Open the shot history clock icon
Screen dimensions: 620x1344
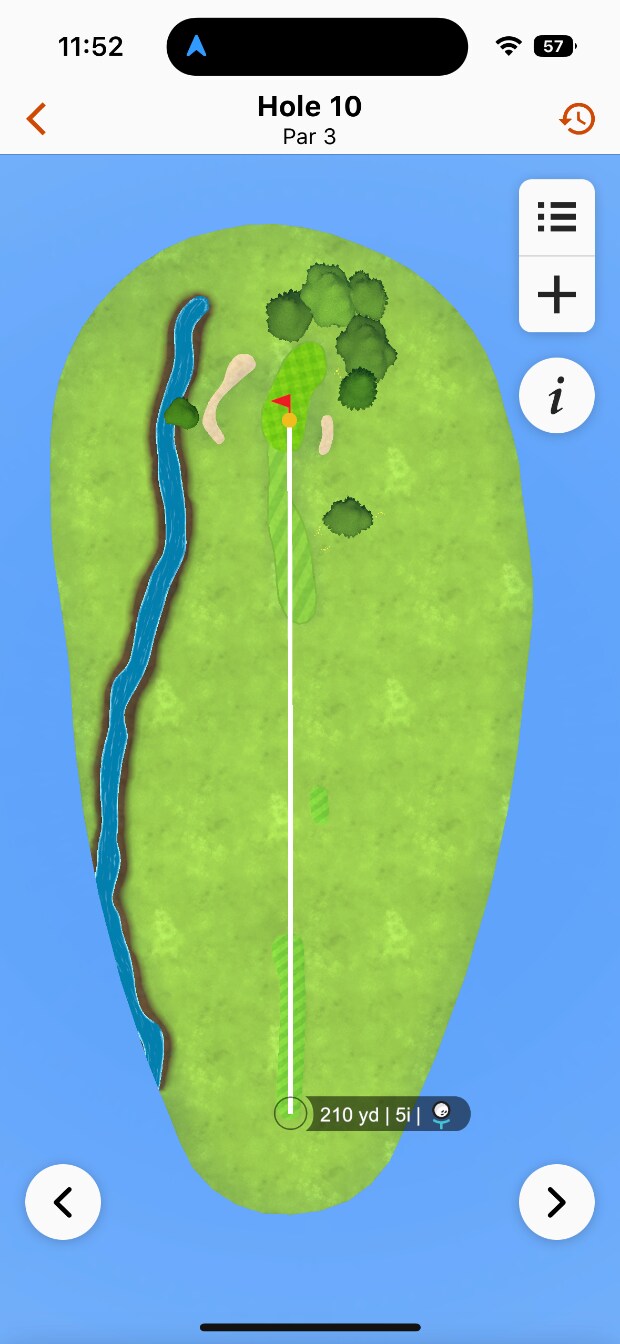tap(577, 119)
